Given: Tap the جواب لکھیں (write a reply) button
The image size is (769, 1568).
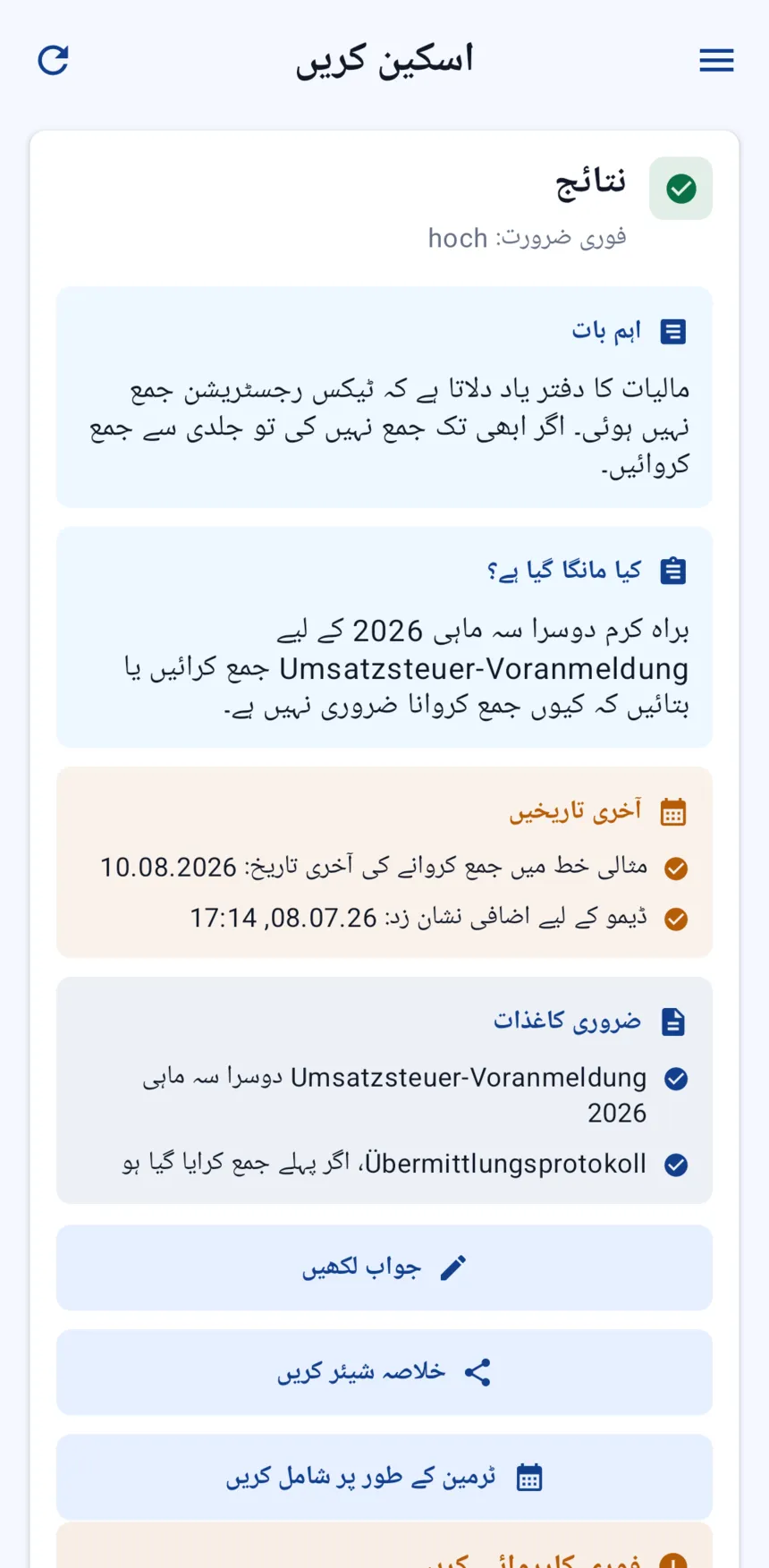Looking at the screenshot, I should click(384, 1267).
